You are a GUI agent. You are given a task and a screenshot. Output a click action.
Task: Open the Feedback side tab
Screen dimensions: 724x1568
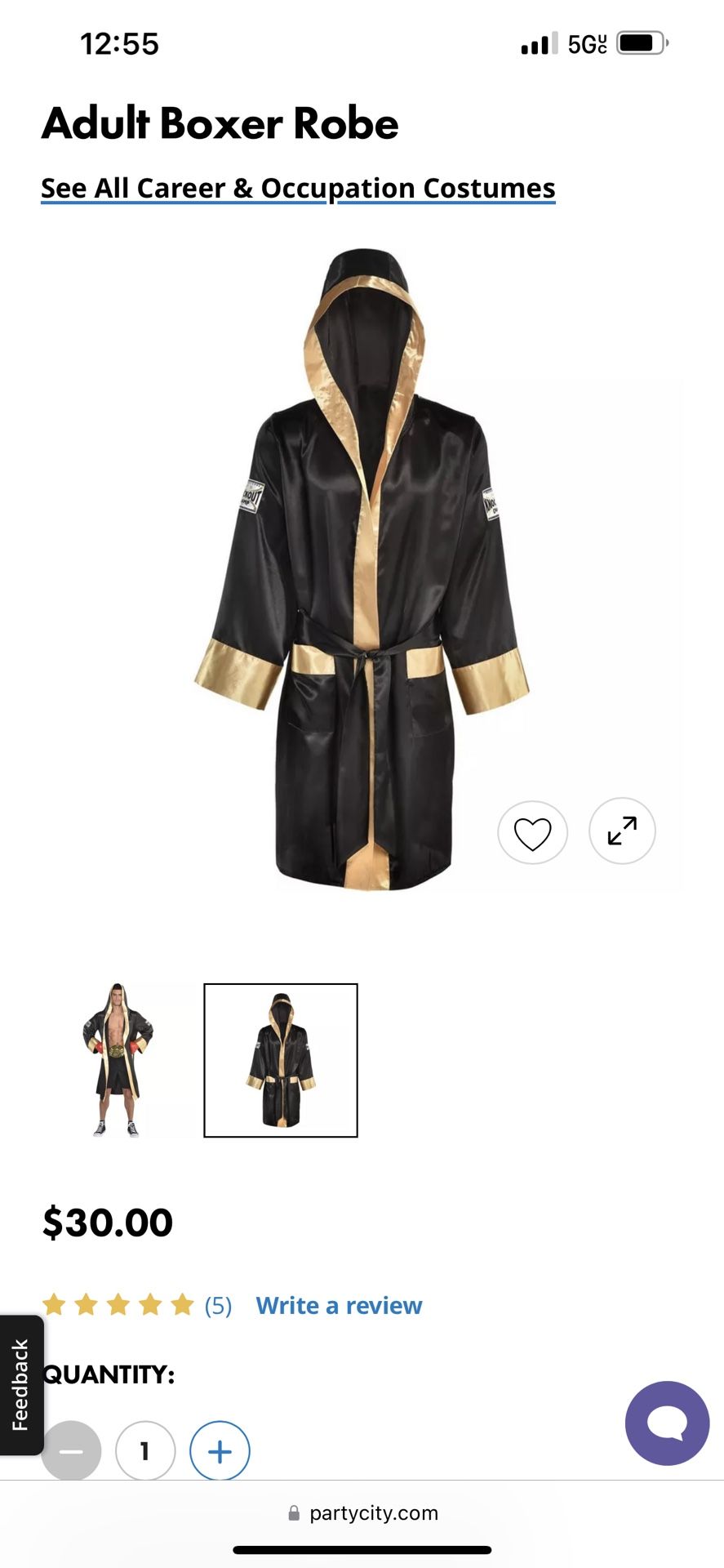pos(20,1384)
